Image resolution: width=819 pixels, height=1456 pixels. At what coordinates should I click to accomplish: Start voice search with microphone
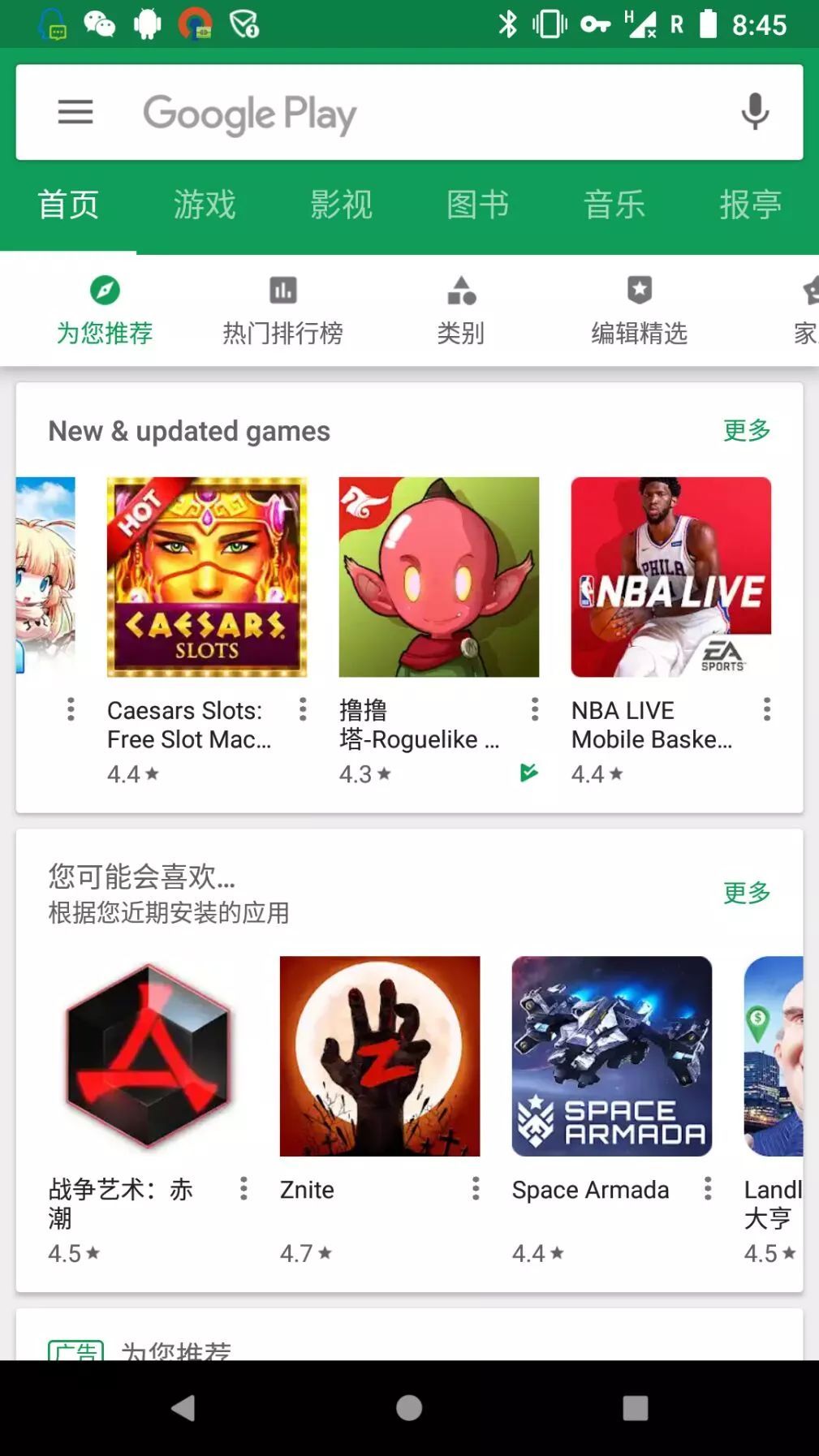[x=754, y=112]
